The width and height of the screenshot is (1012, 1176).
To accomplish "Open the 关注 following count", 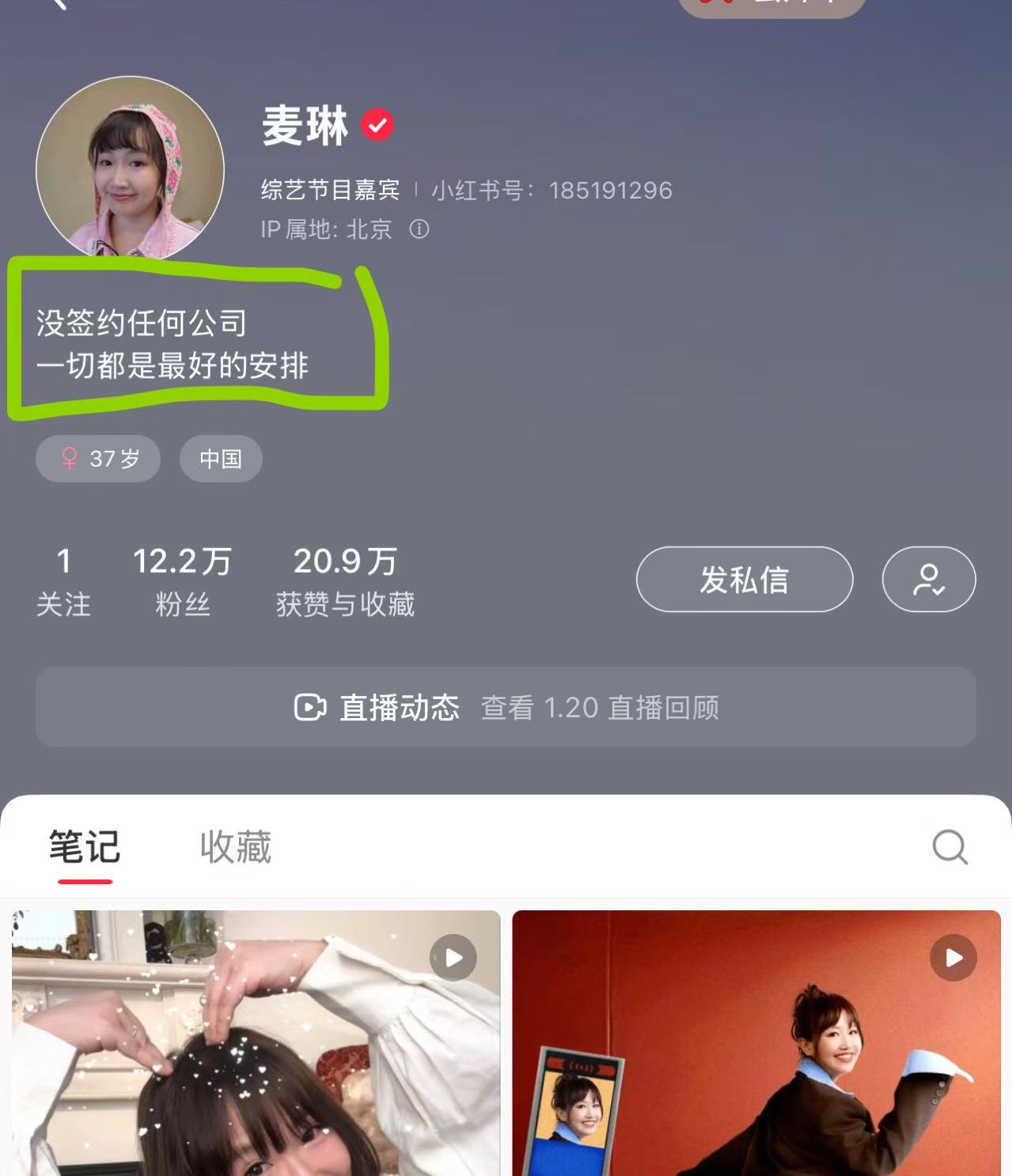I will click(63, 581).
